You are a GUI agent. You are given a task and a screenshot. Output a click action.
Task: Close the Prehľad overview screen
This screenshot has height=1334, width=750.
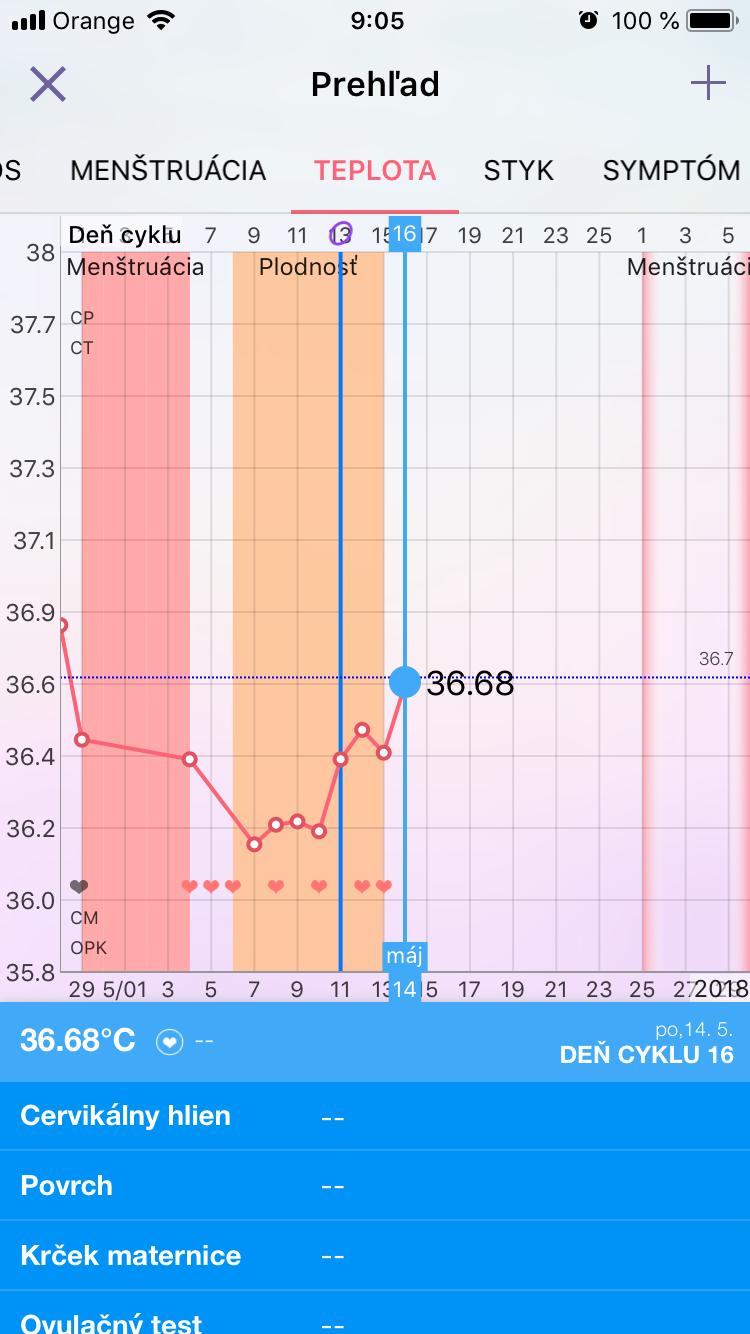(x=47, y=84)
